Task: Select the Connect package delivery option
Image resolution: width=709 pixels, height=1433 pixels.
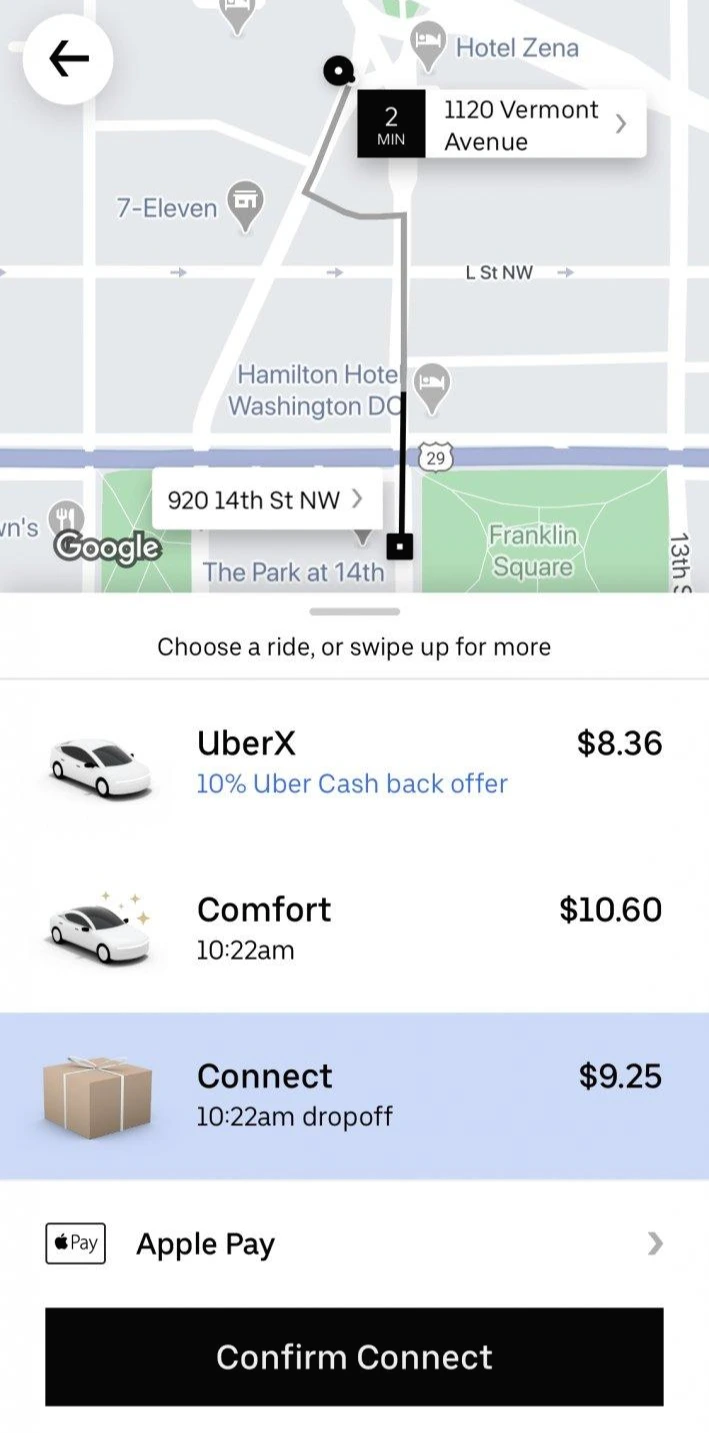Action: click(354, 1095)
